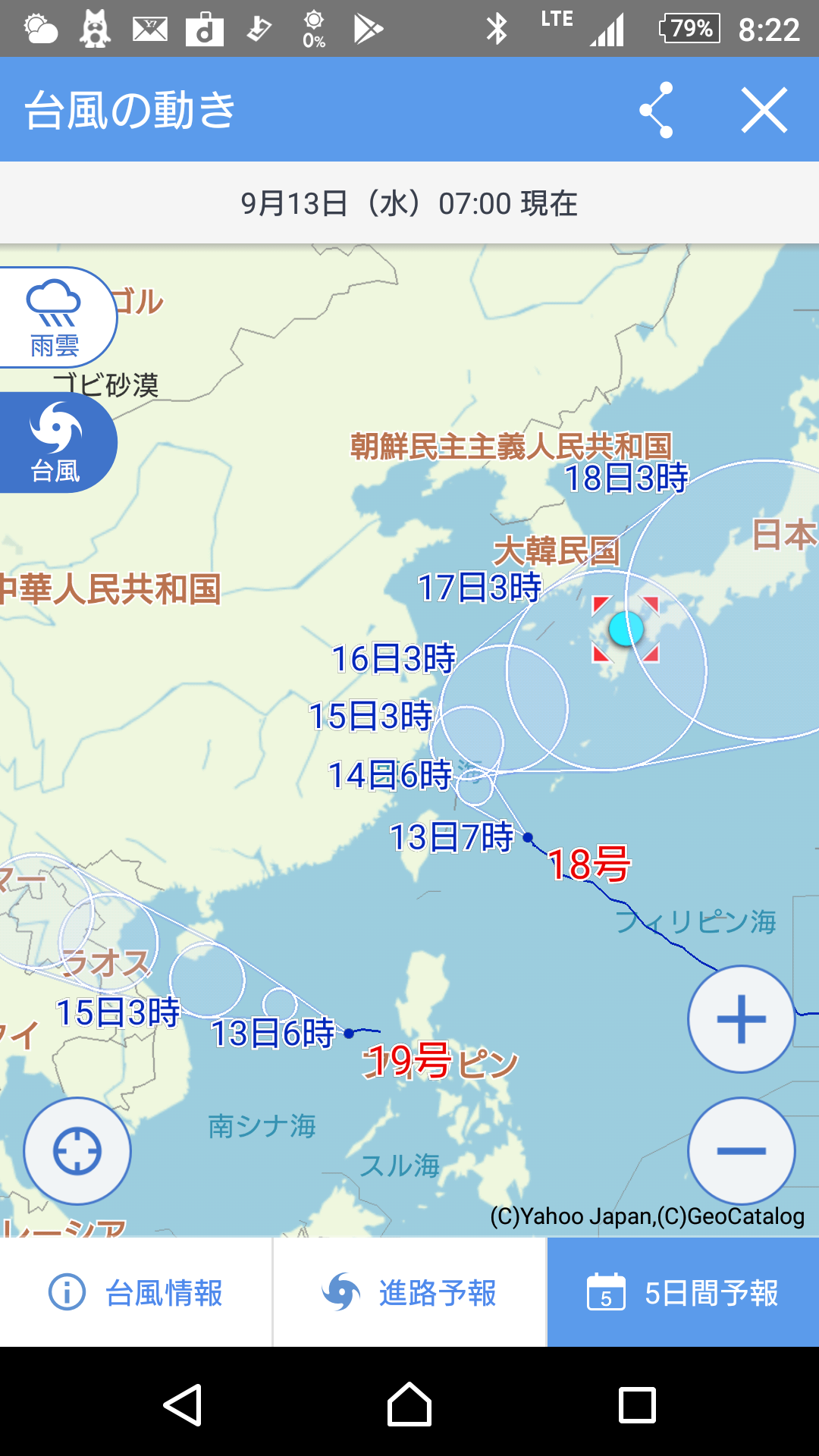
Task: Close the 台風の動き screen
Action: [x=764, y=111]
